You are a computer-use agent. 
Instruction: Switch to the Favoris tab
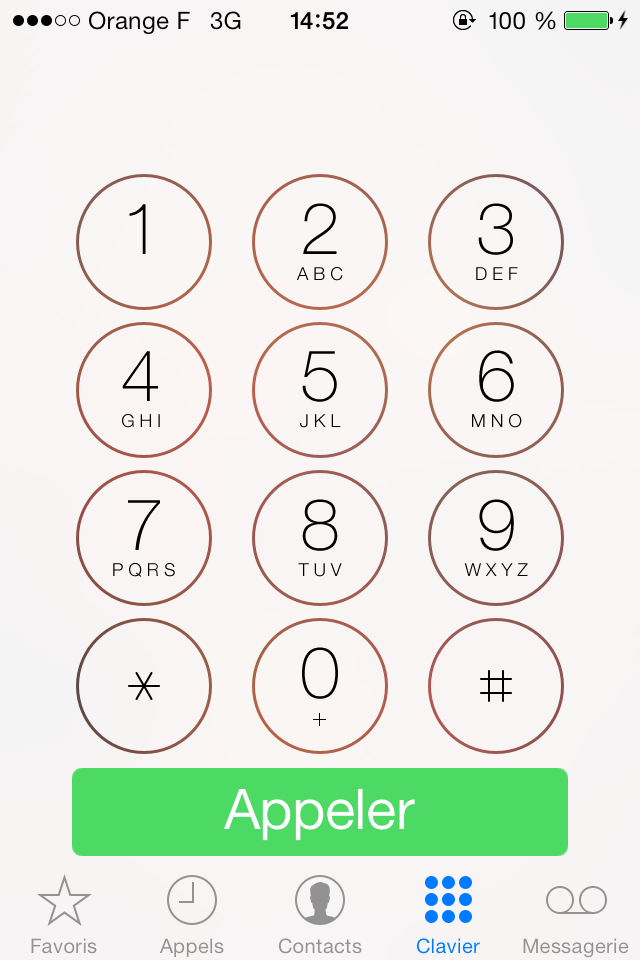pos(64,913)
